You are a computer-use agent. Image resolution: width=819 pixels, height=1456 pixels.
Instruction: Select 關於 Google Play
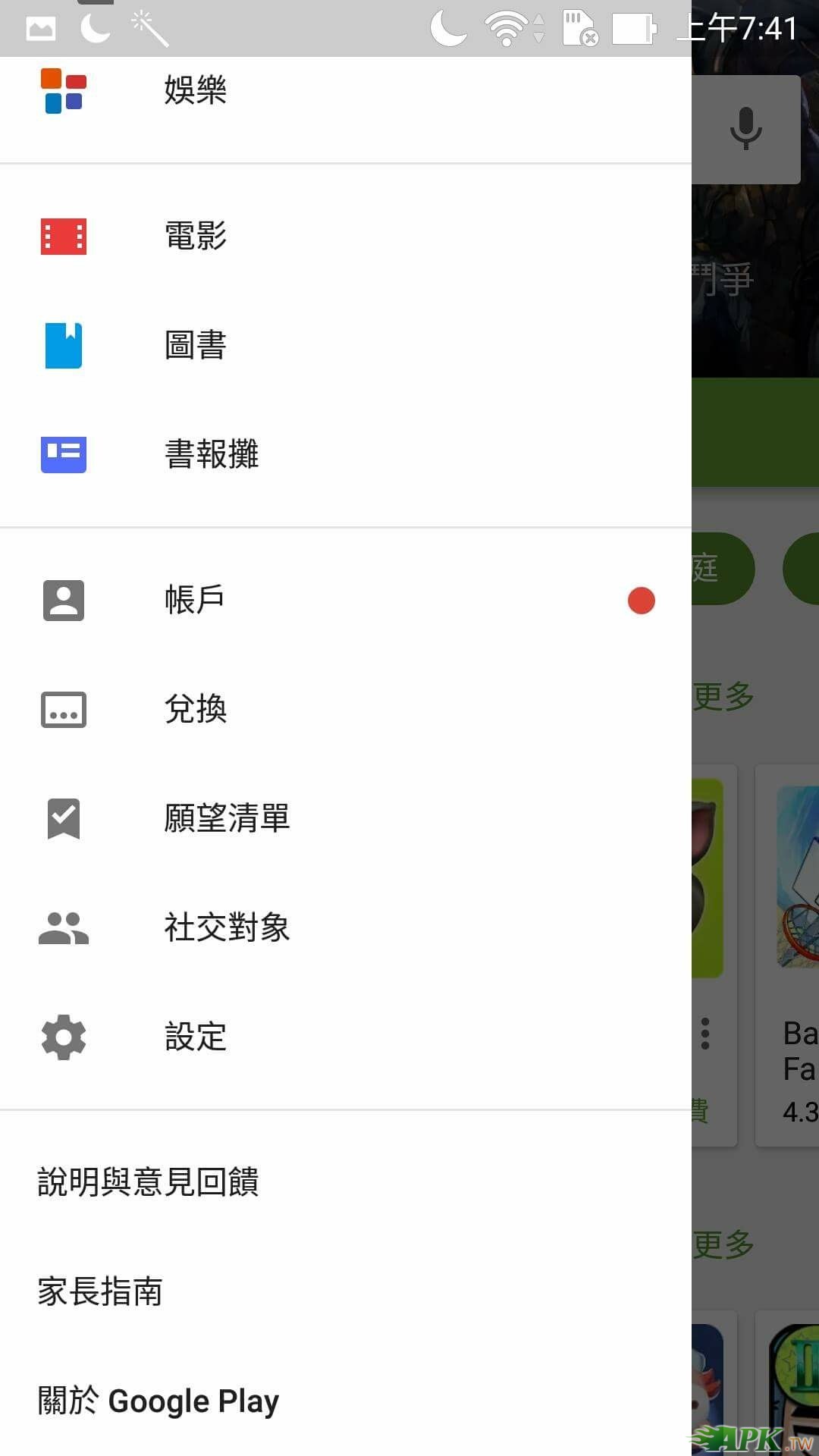(x=158, y=1401)
